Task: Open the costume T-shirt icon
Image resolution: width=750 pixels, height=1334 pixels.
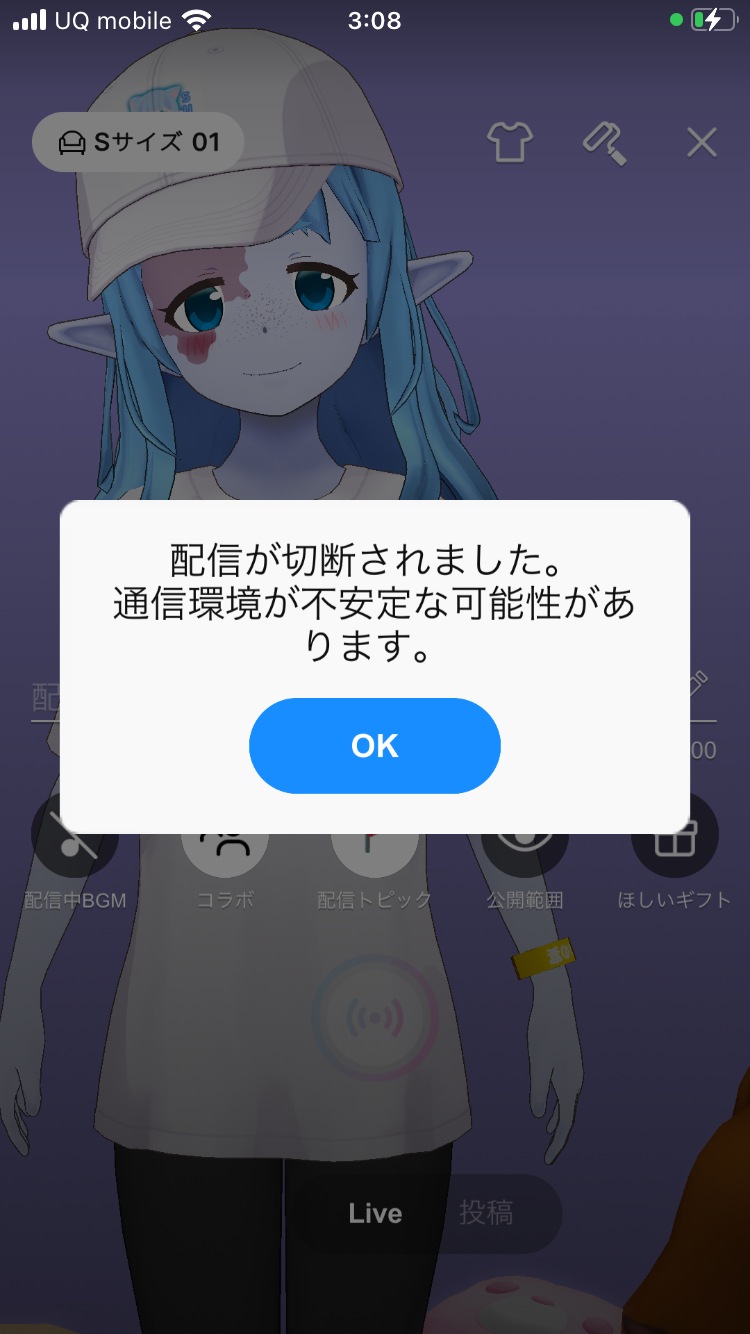Action: tap(510, 142)
